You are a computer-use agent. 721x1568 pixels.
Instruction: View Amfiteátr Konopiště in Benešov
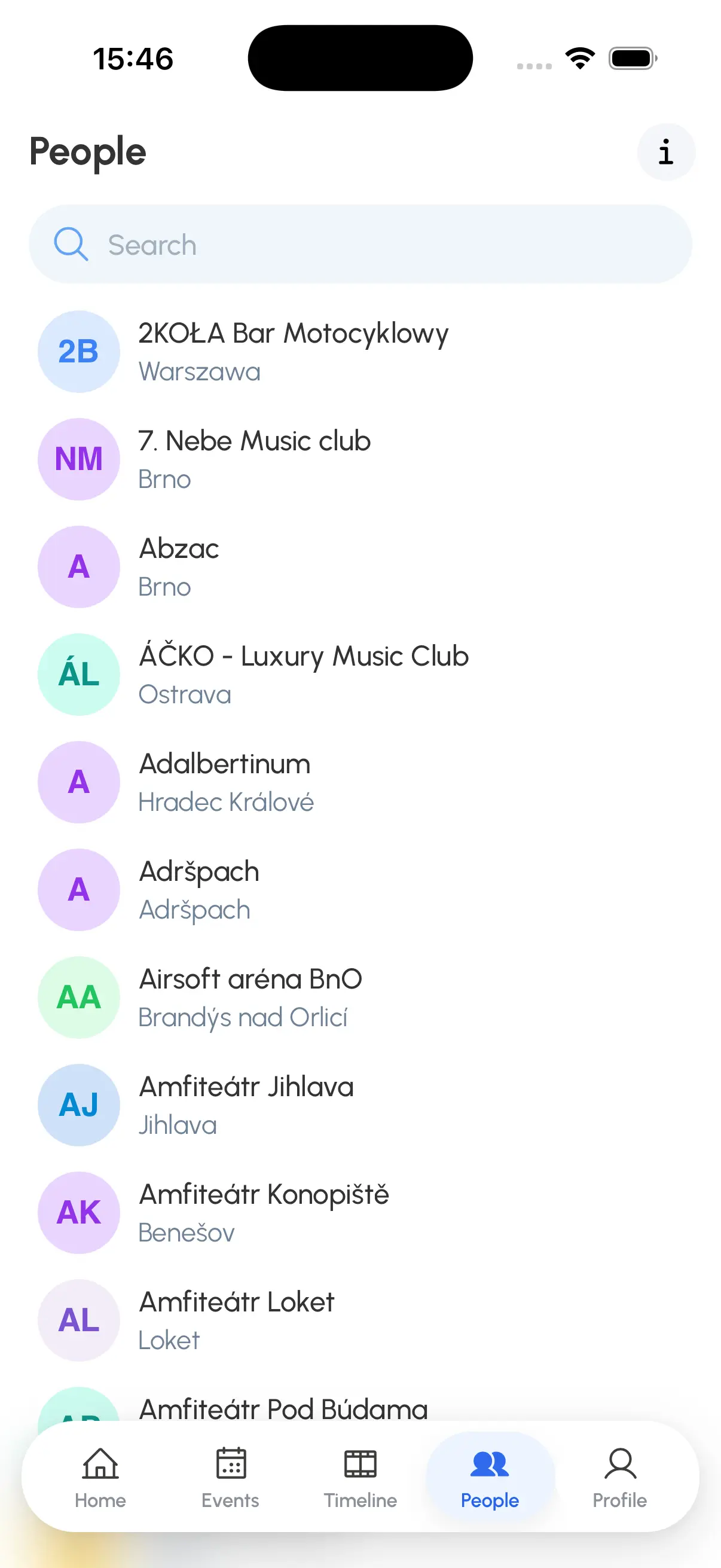tap(263, 1213)
